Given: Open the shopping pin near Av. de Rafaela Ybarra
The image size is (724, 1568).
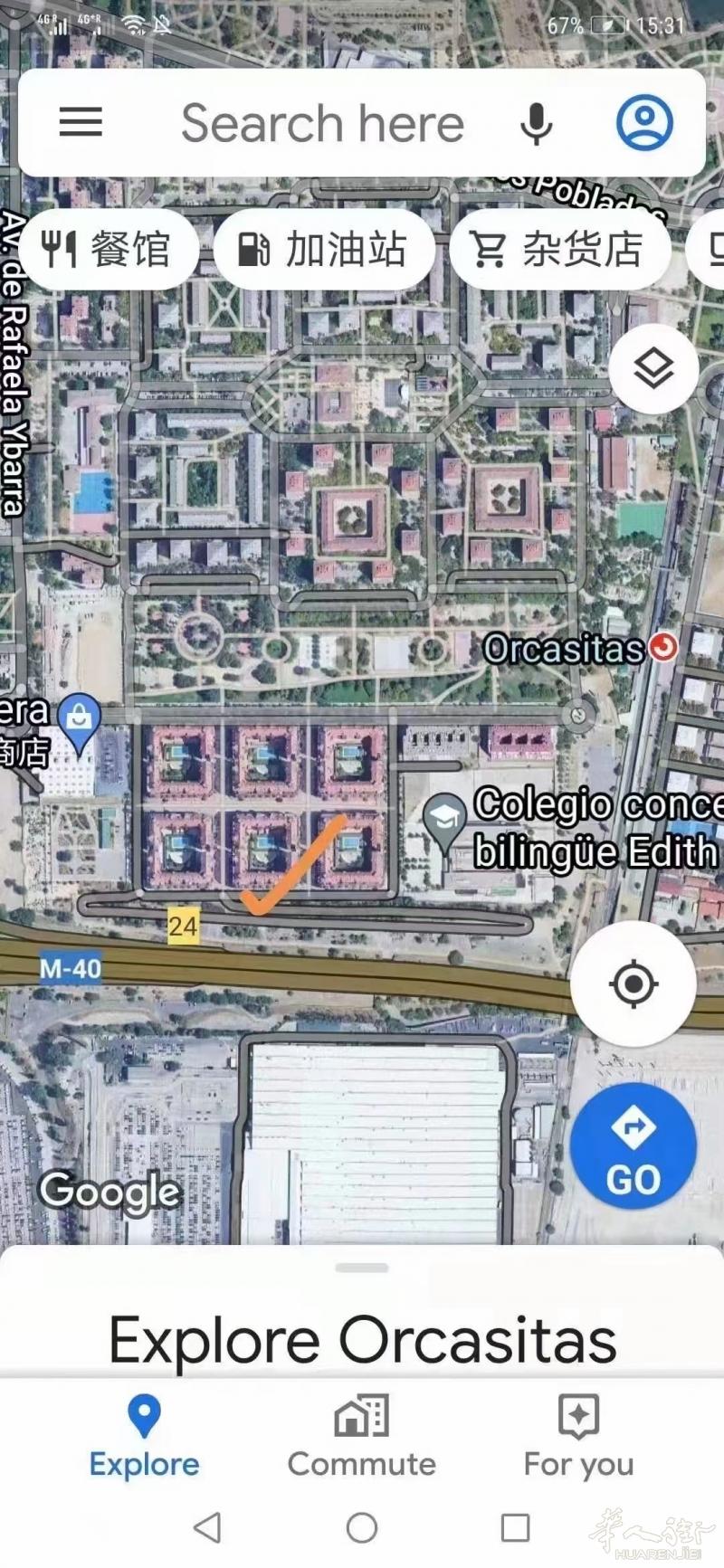Looking at the screenshot, I should point(80,719).
